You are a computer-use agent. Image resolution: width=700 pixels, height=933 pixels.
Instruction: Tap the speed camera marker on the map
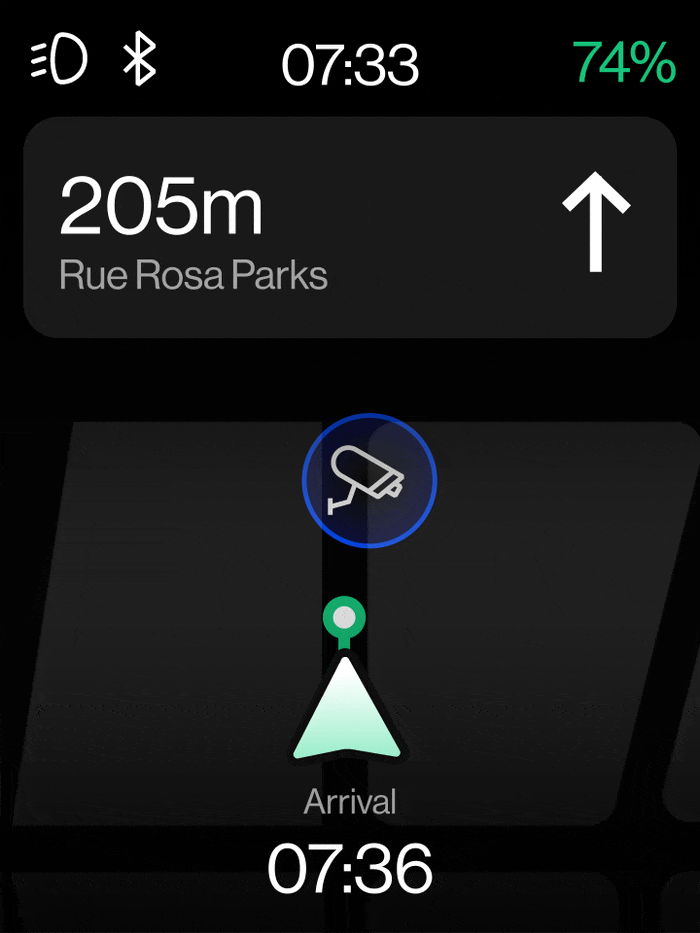pos(370,481)
